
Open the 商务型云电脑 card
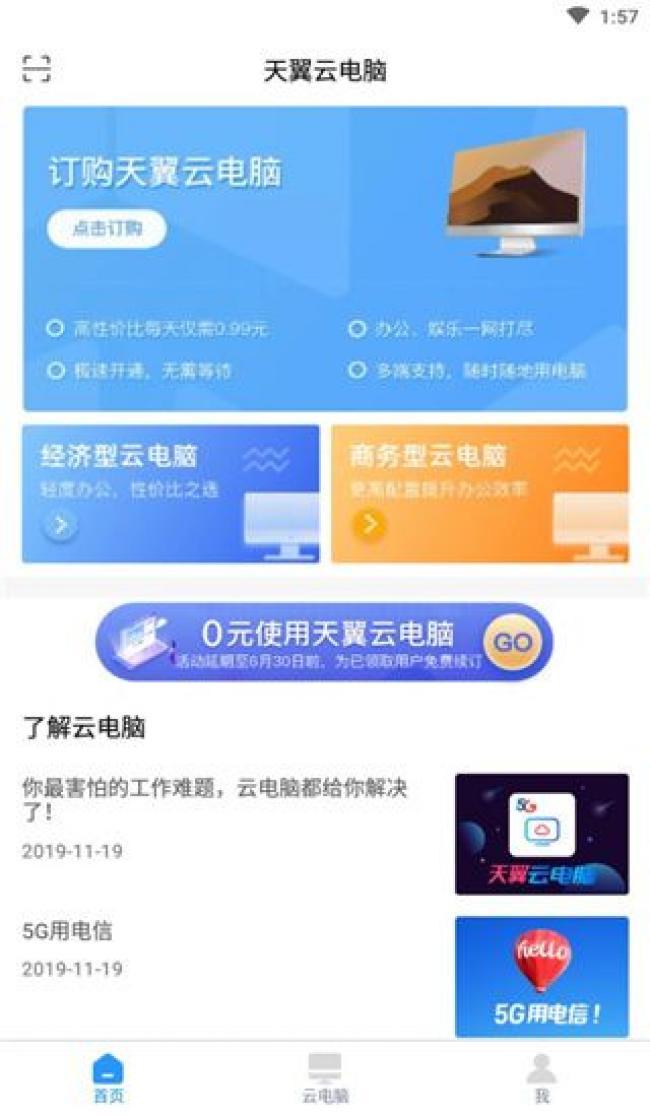(480, 494)
